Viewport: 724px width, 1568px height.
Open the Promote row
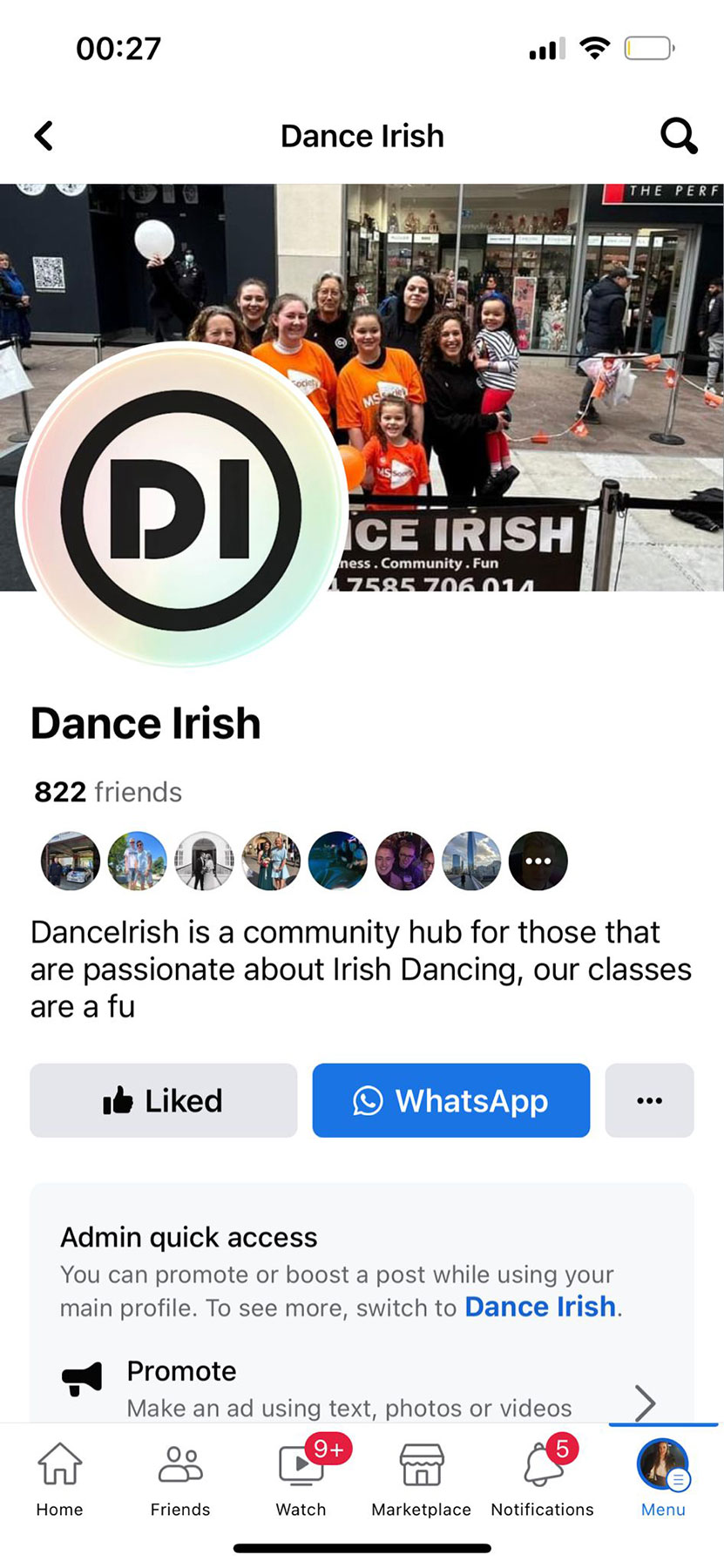[362, 1387]
